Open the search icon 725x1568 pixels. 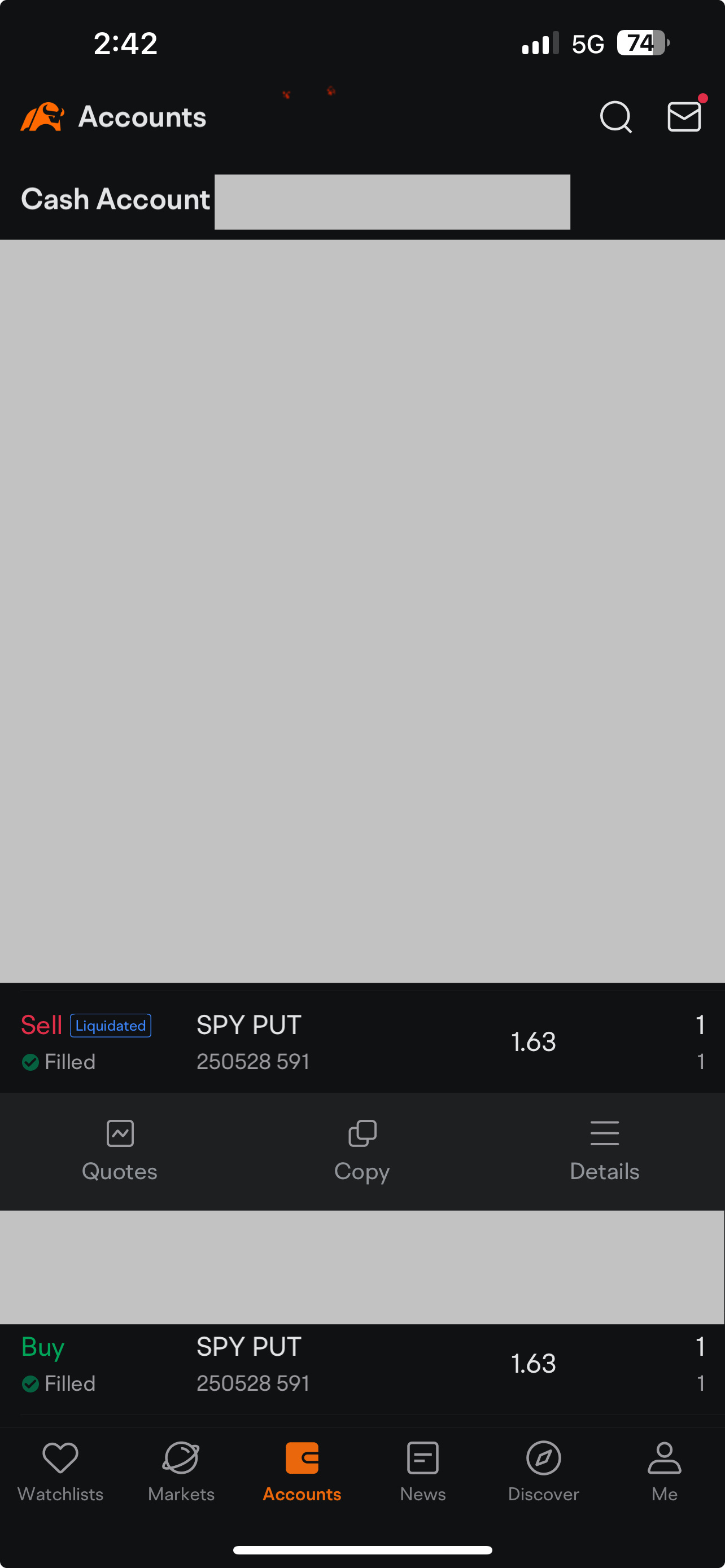[615, 117]
